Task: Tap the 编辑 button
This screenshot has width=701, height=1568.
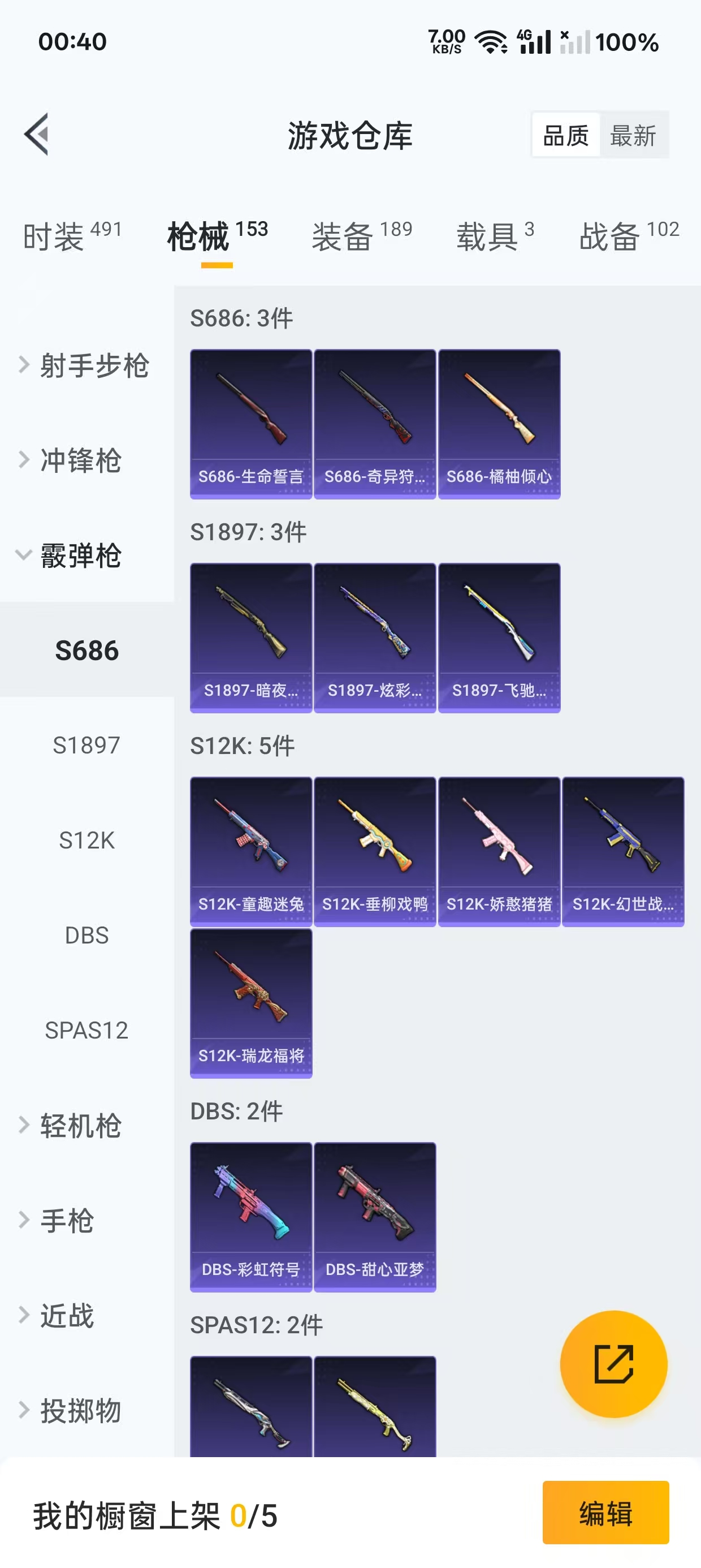Action: click(x=605, y=1513)
